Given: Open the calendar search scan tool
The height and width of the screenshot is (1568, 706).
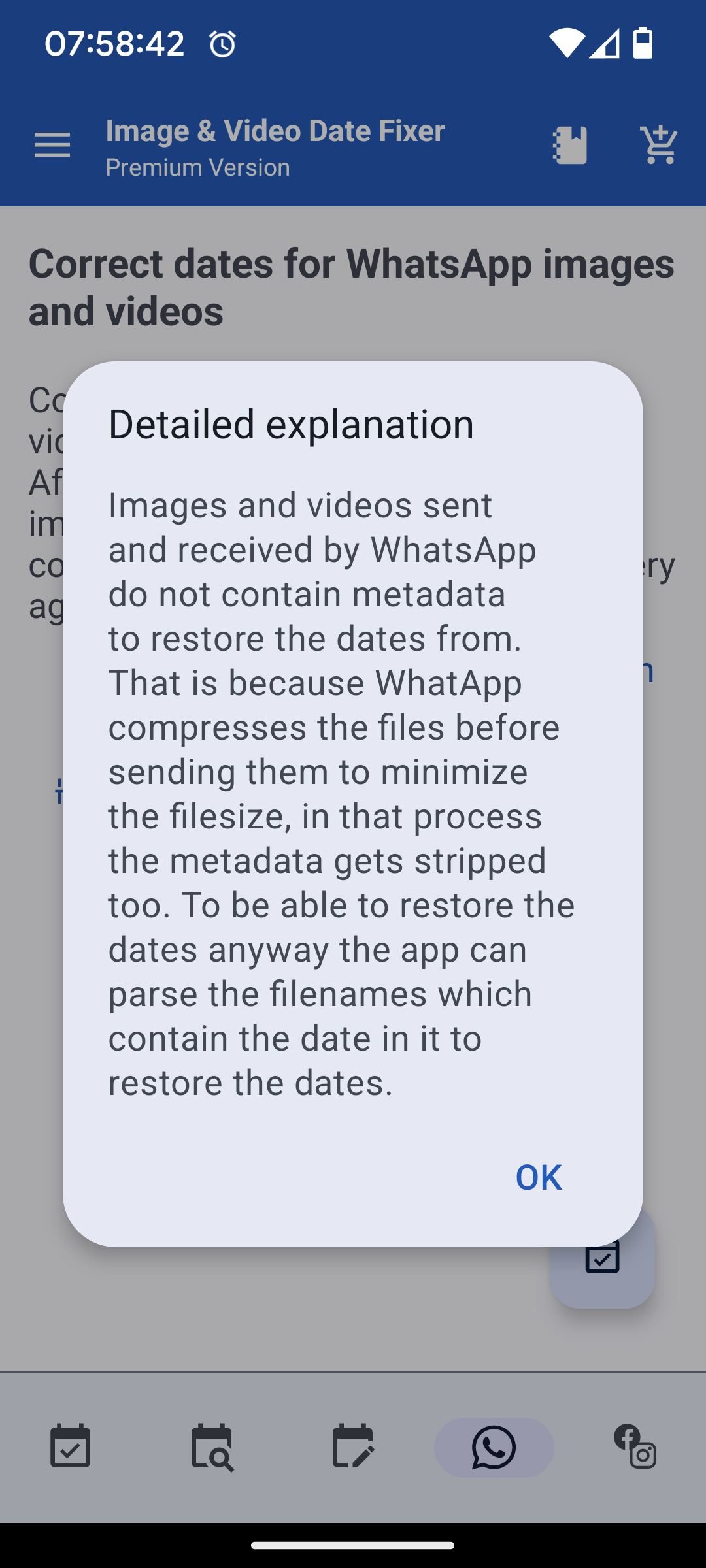Looking at the screenshot, I should 212,1447.
